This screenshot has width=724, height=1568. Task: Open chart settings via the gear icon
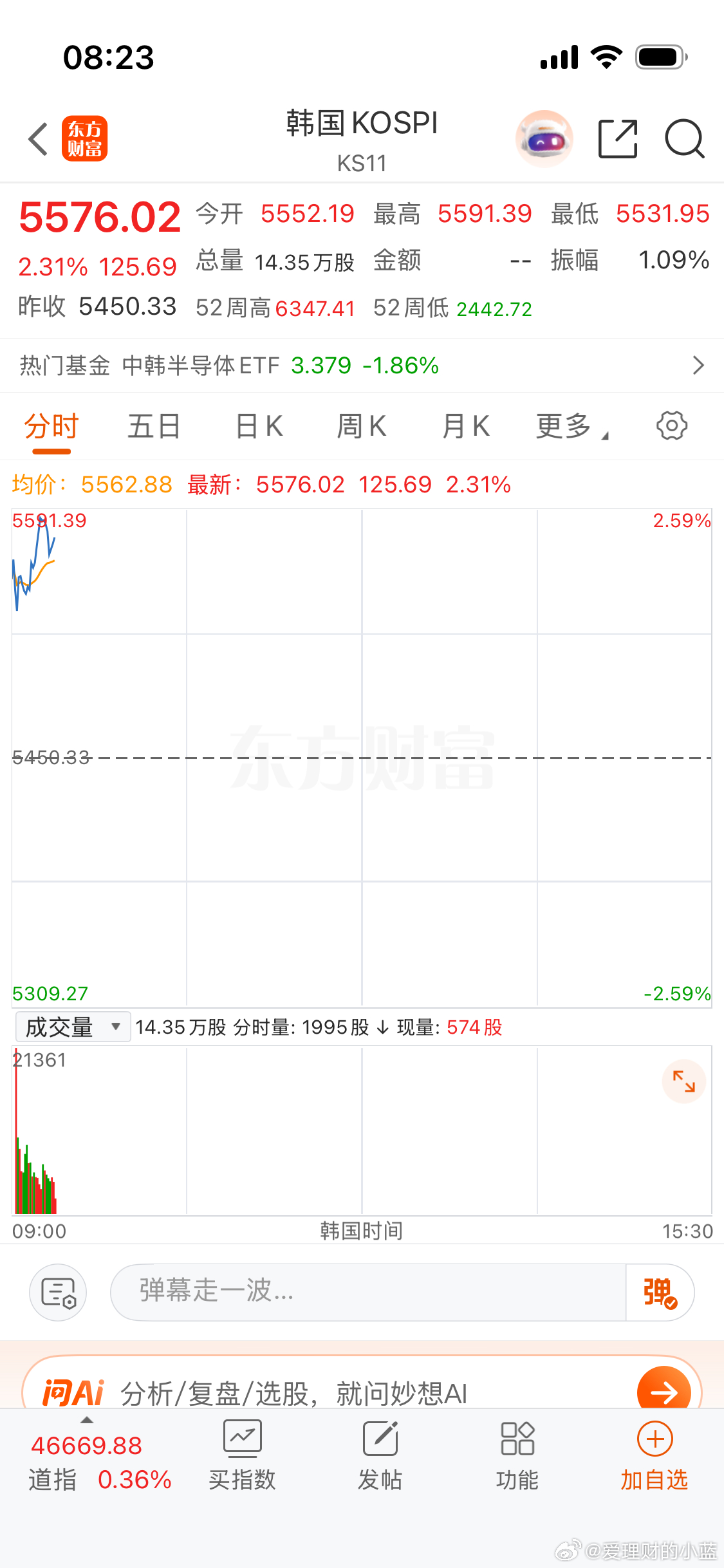click(x=671, y=425)
